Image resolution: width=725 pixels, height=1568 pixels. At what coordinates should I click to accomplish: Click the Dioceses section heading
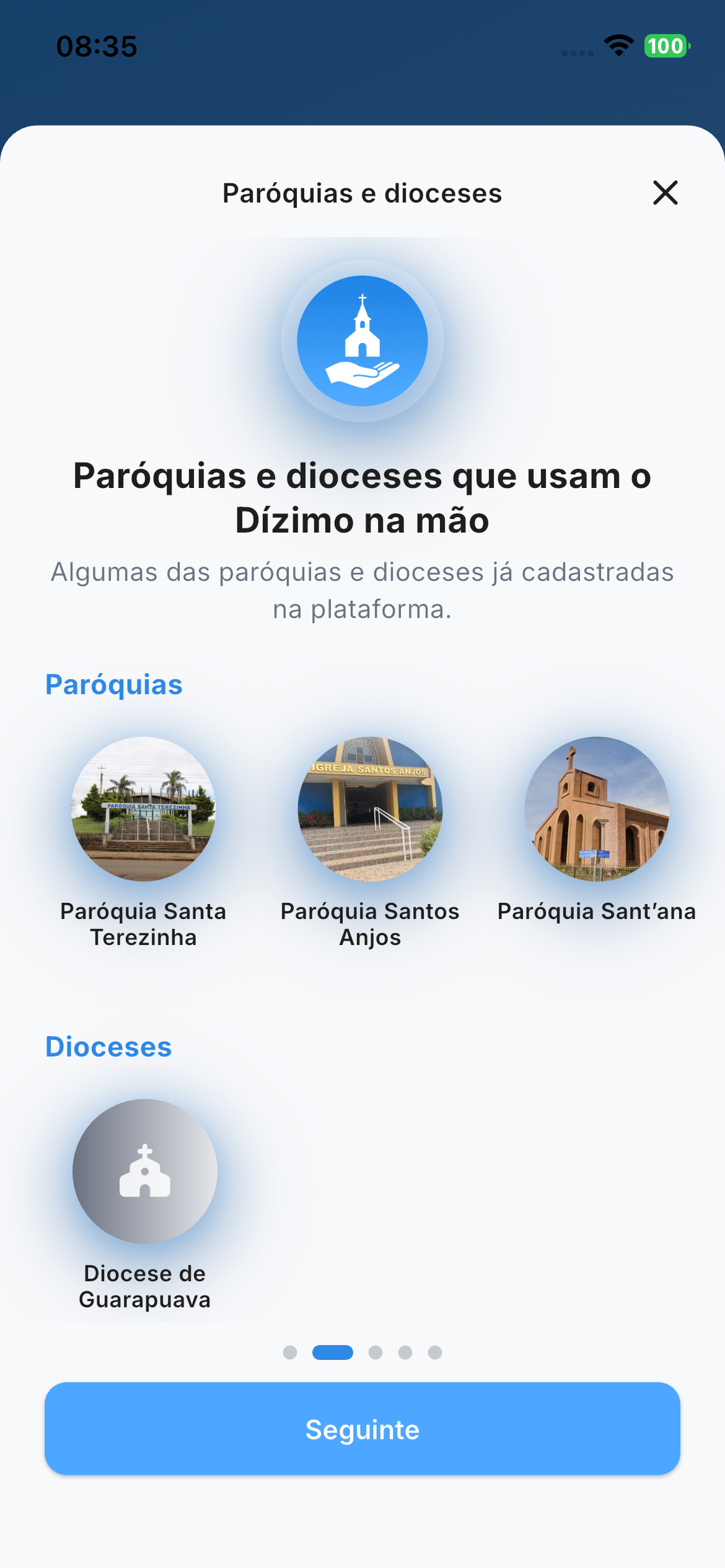click(x=108, y=1047)
